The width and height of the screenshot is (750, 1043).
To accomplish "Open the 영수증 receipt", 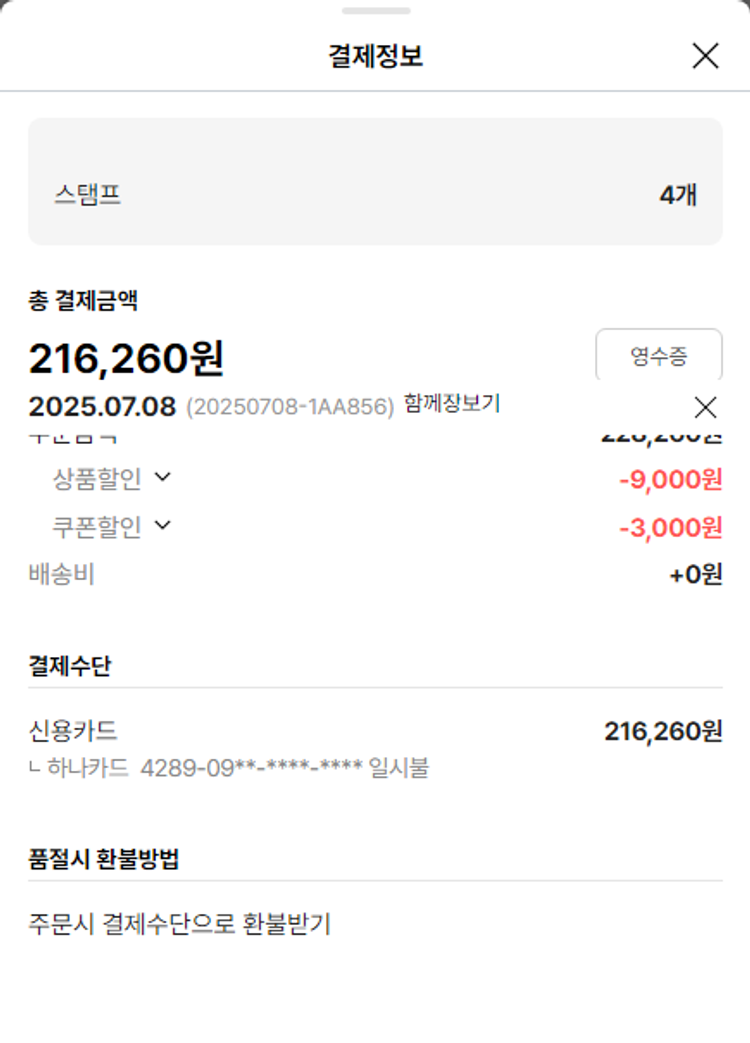I will pos(658,356).
